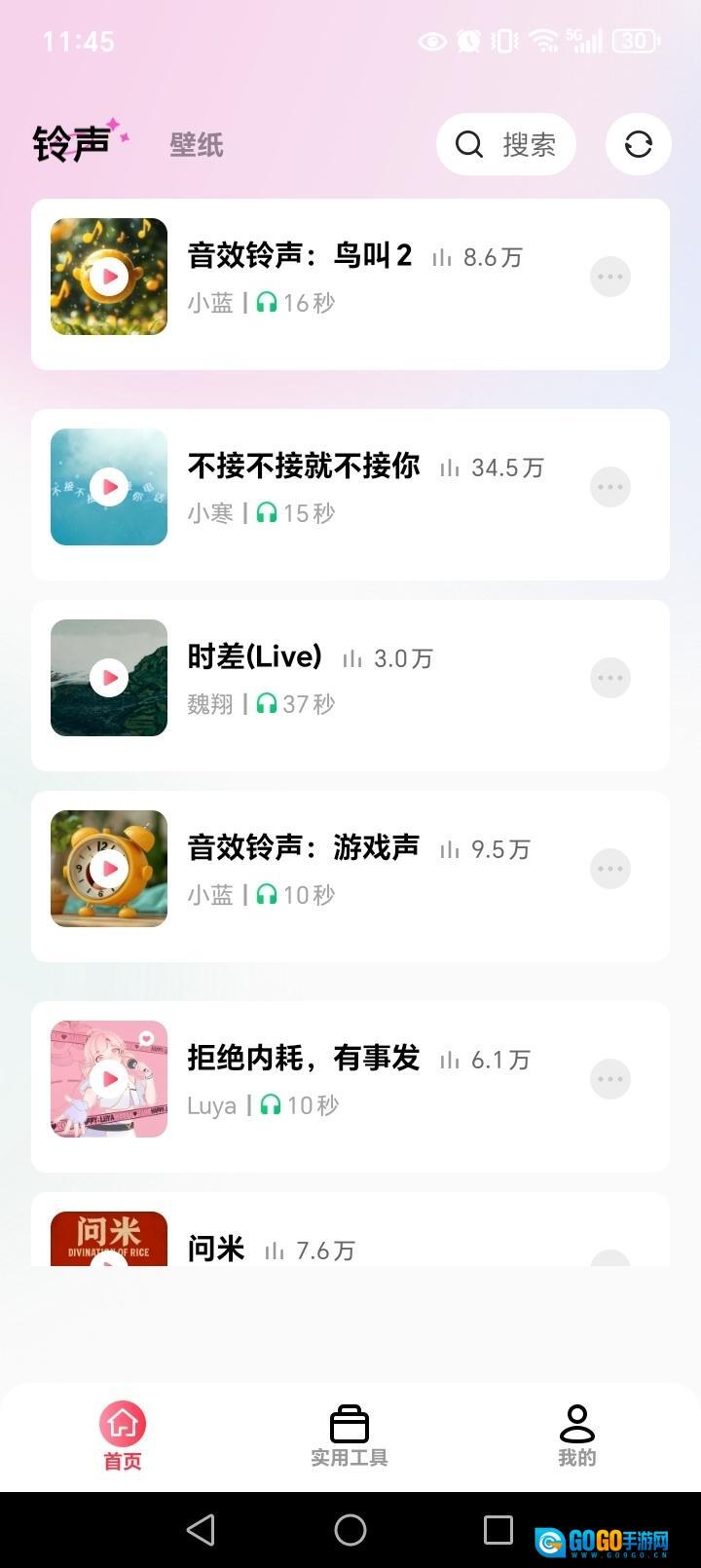This screenshot has width=701, height=1568.
Task: Play the 音效铃声：游戏声 ringtone
Action: tap(109, 869)
